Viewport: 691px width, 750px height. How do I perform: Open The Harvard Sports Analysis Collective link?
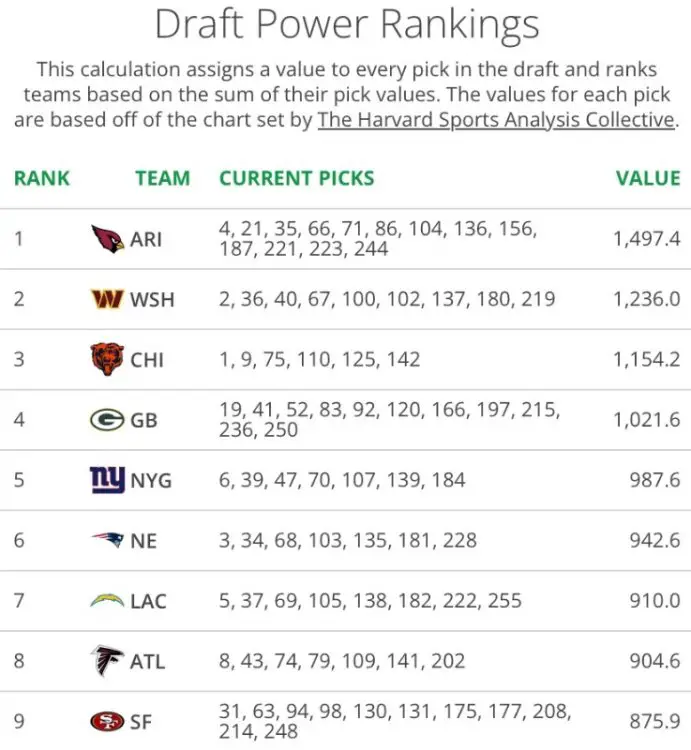496,121
